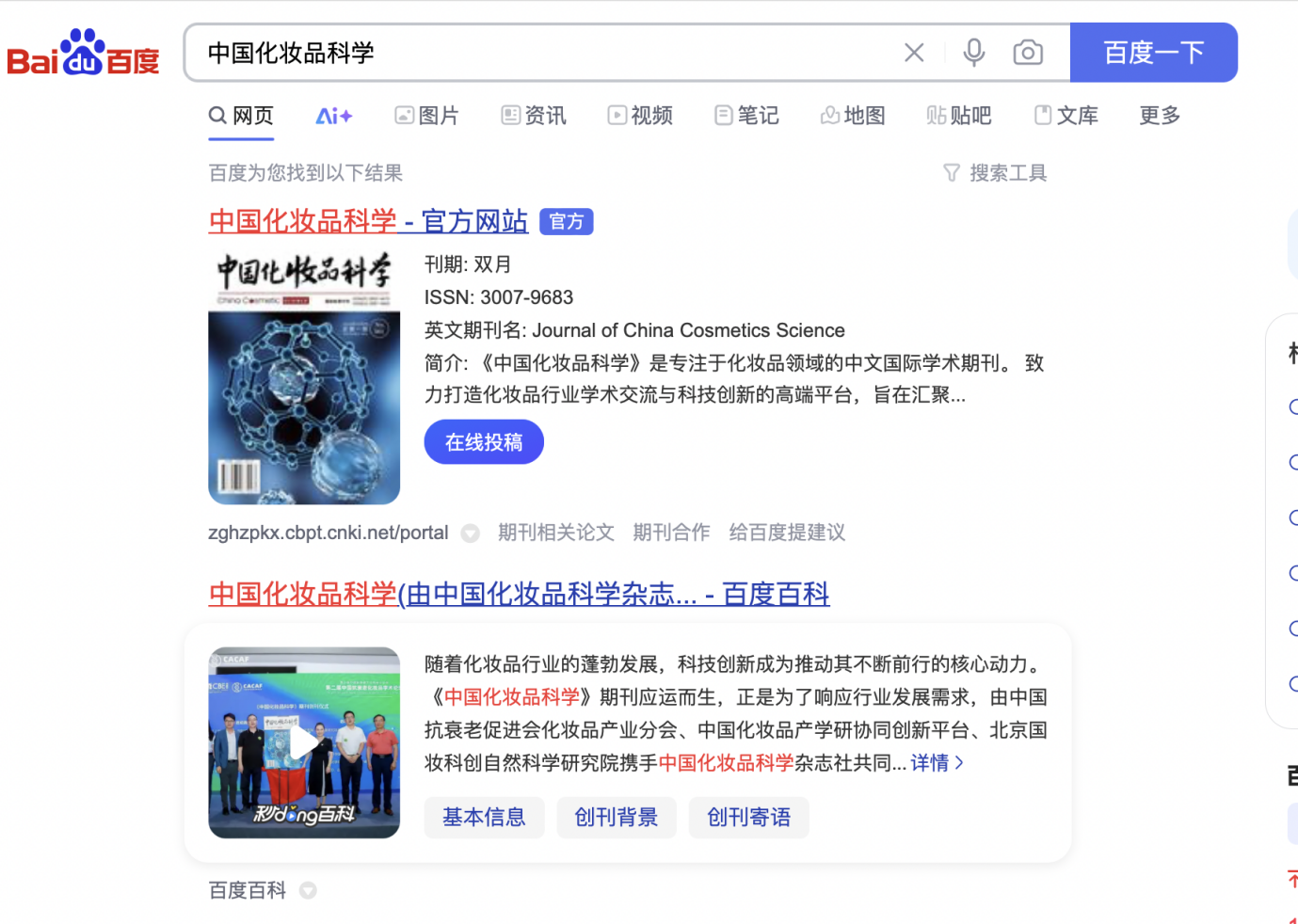
Task: Open the 期刊相关论文 link
Action: [x=555, y=533]
